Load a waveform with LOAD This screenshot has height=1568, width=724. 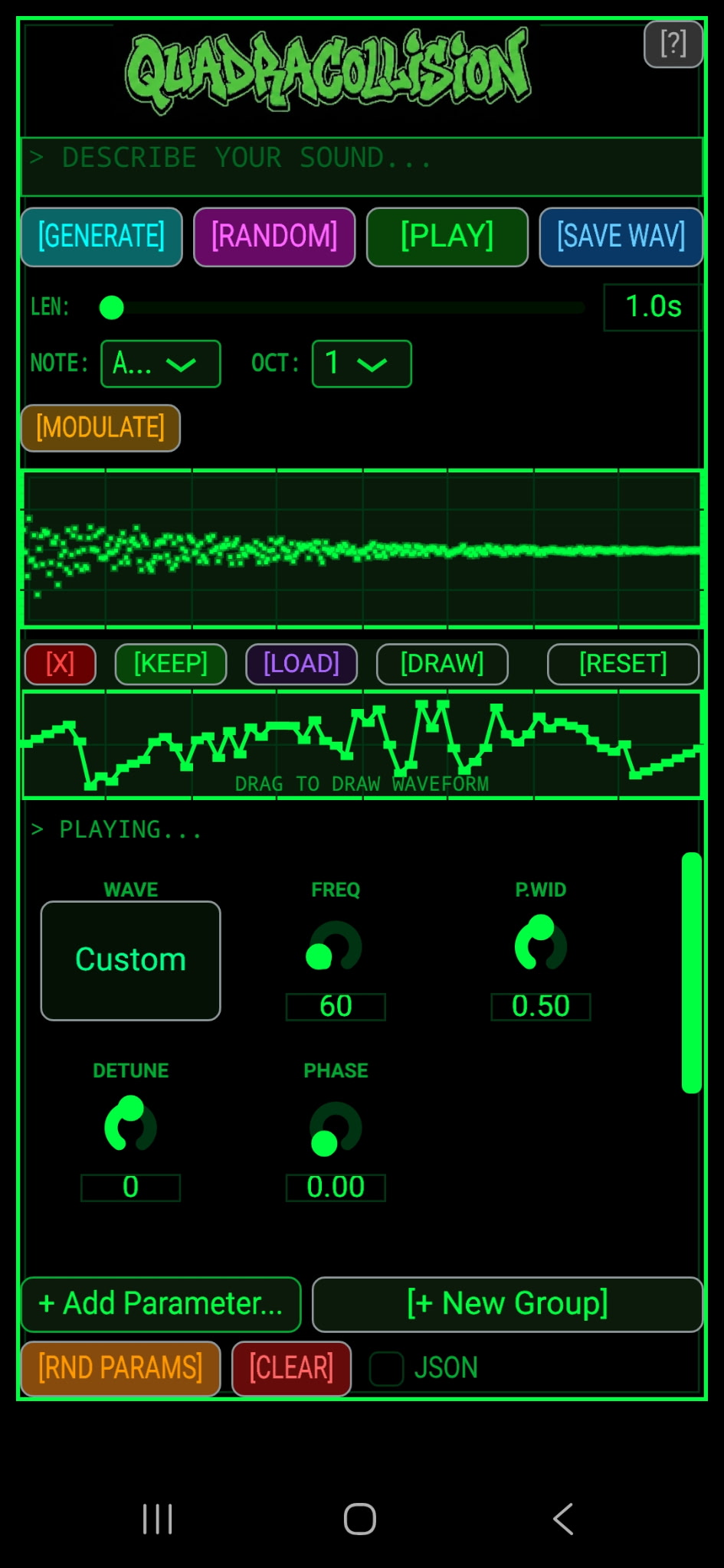301,664
